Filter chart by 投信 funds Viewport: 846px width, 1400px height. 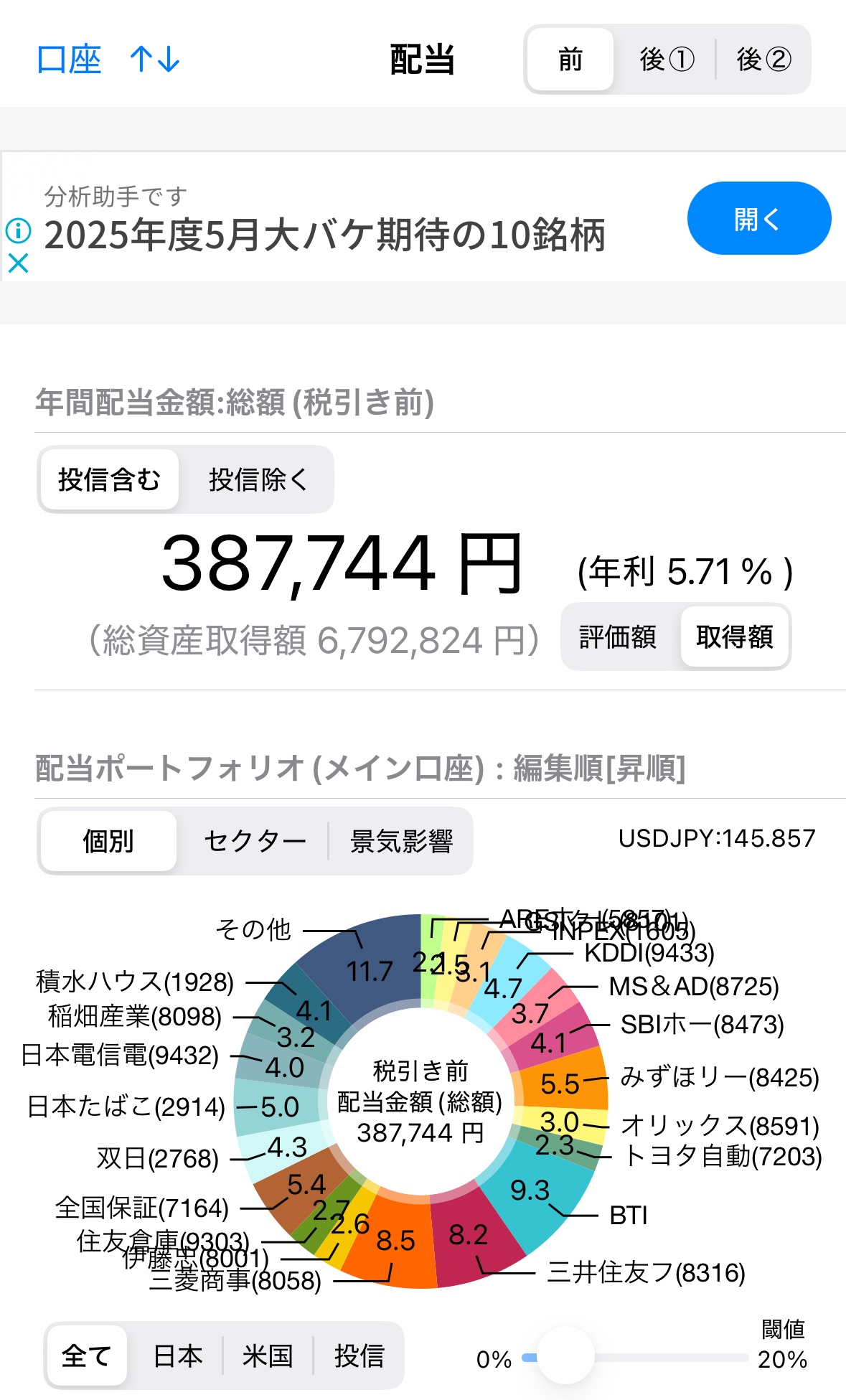pos(359,1356)
